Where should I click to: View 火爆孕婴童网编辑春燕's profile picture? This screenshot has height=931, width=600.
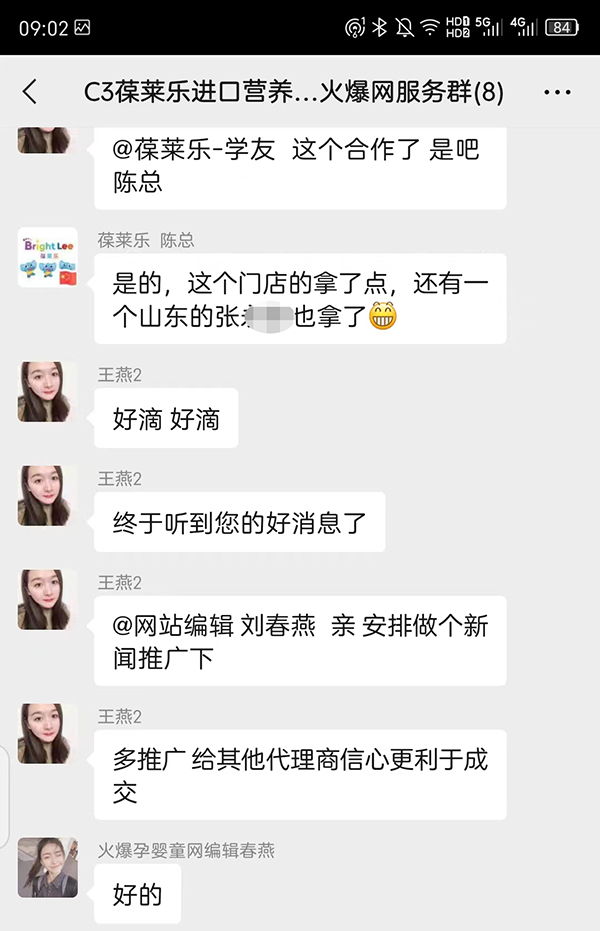47,867
